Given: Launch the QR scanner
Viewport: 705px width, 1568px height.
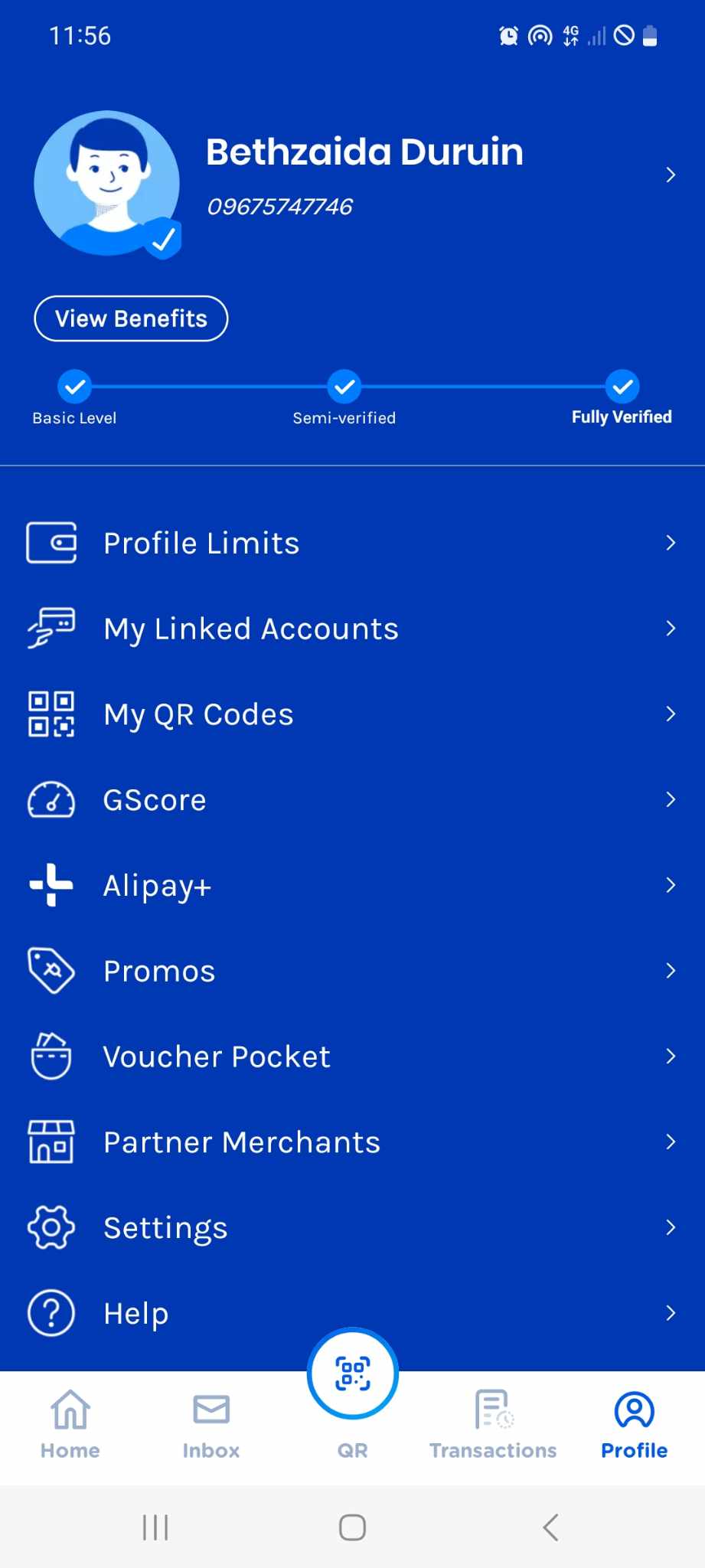Looking at the screenshot, I should click(x=353, y=1374).
